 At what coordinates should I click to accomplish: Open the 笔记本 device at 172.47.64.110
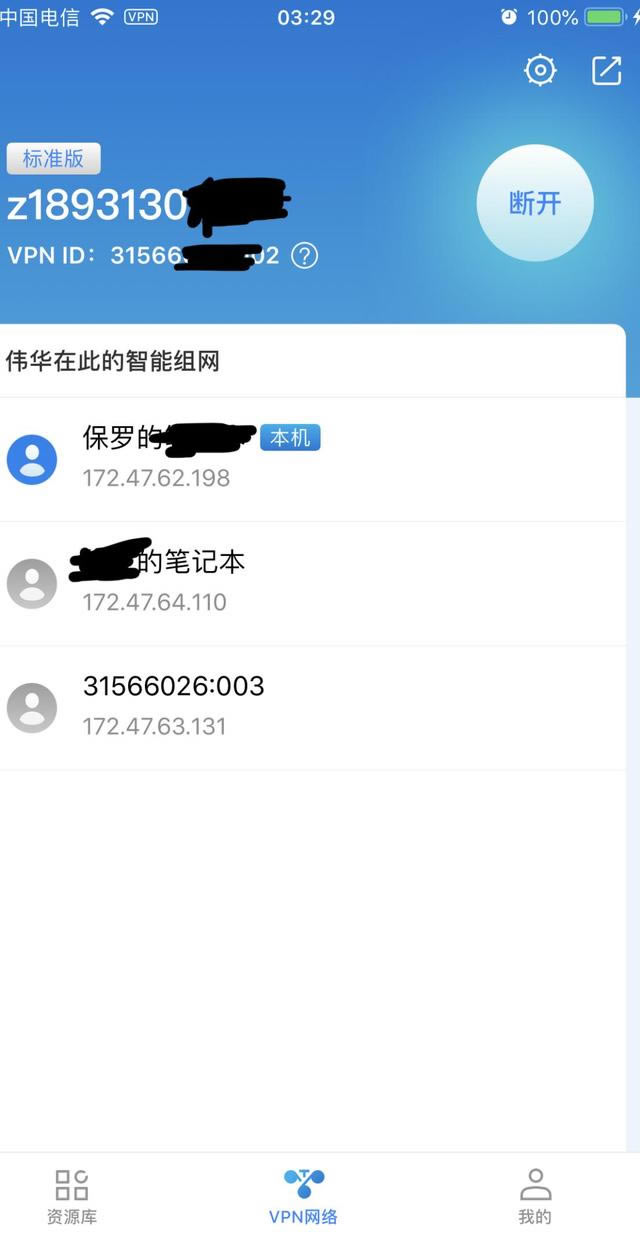(x=300, y=582)
